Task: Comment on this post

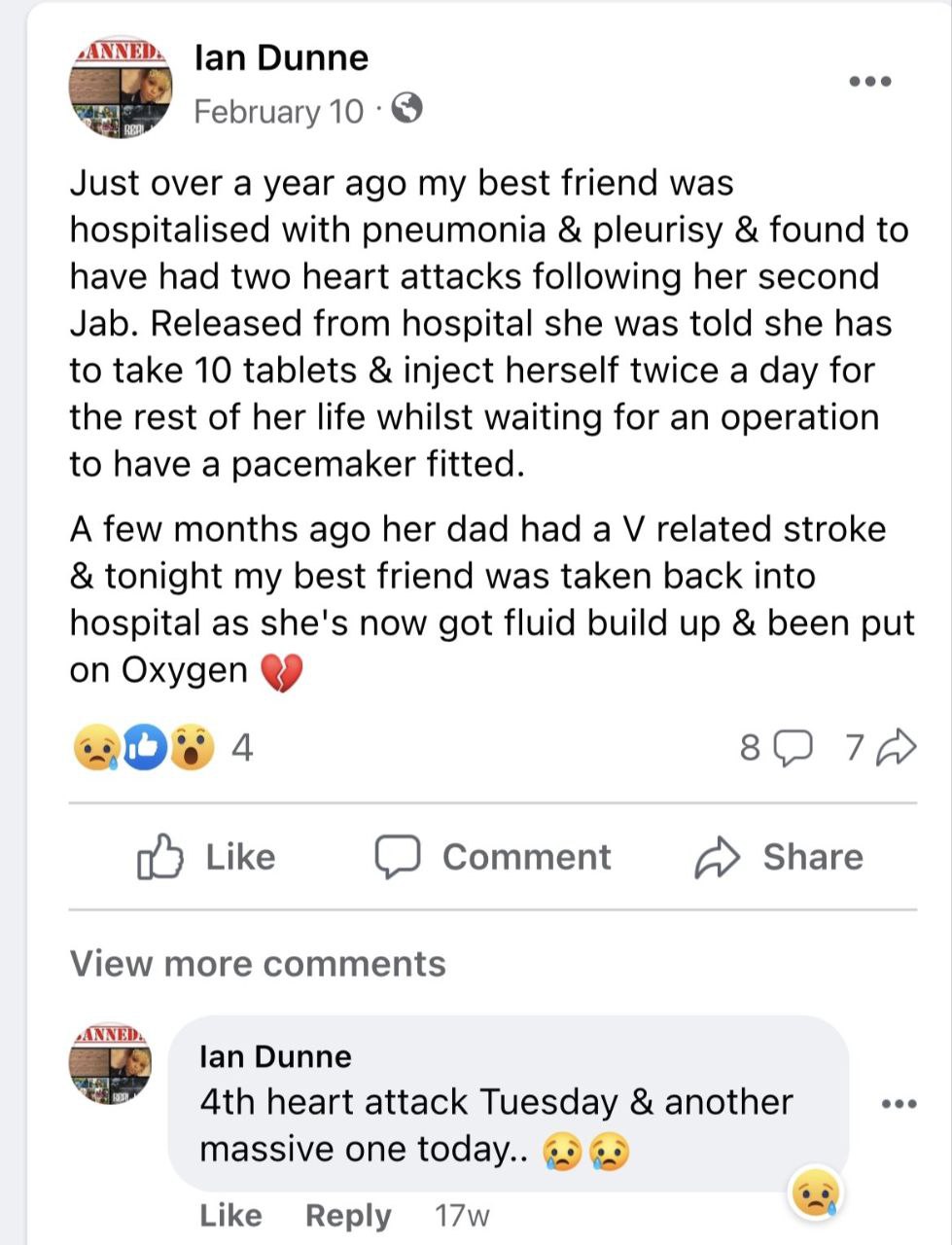Action: pyautogui.click(x=494, y=857)
